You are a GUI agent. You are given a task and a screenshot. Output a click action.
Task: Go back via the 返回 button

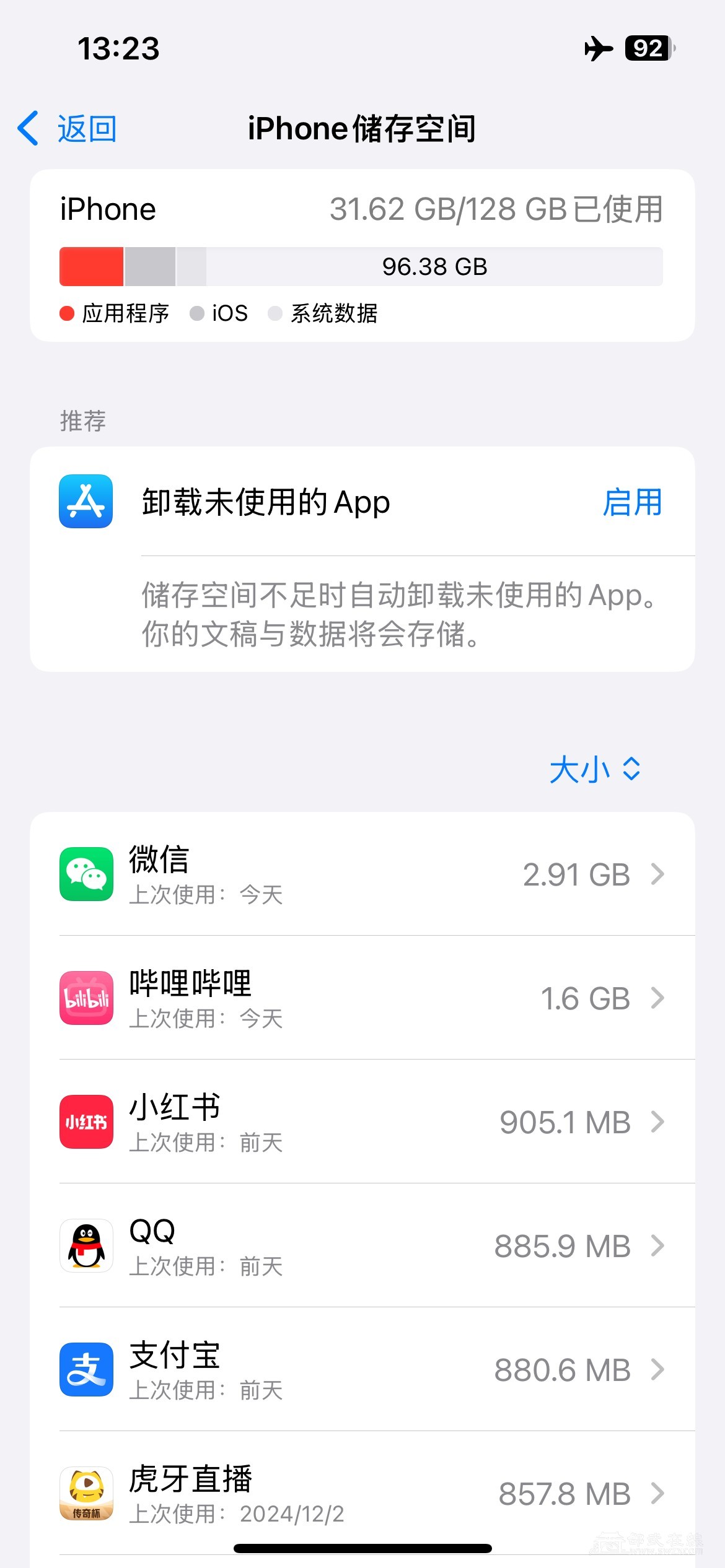[x=67, y=129]
